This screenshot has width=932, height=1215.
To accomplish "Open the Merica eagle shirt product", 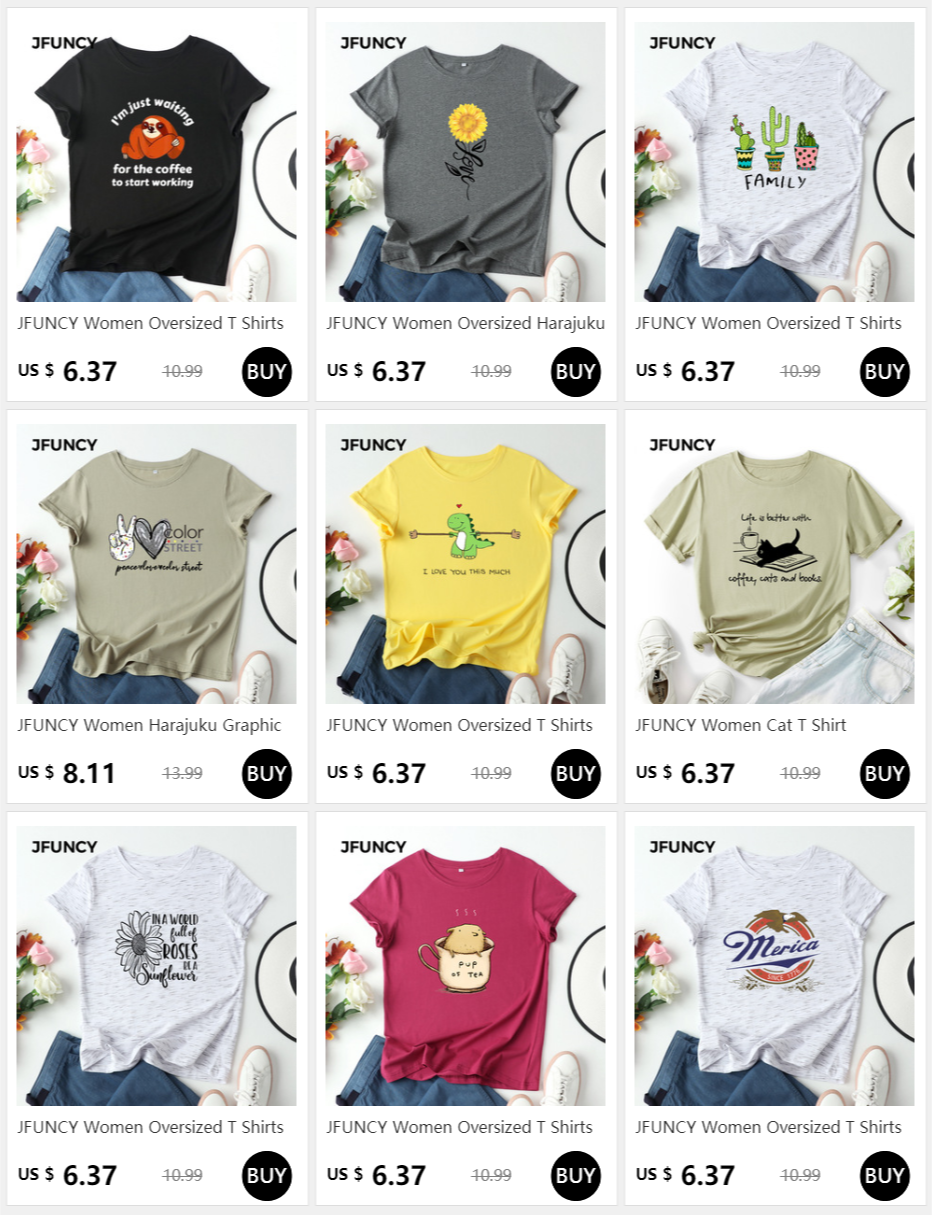I will click(774, 966).
